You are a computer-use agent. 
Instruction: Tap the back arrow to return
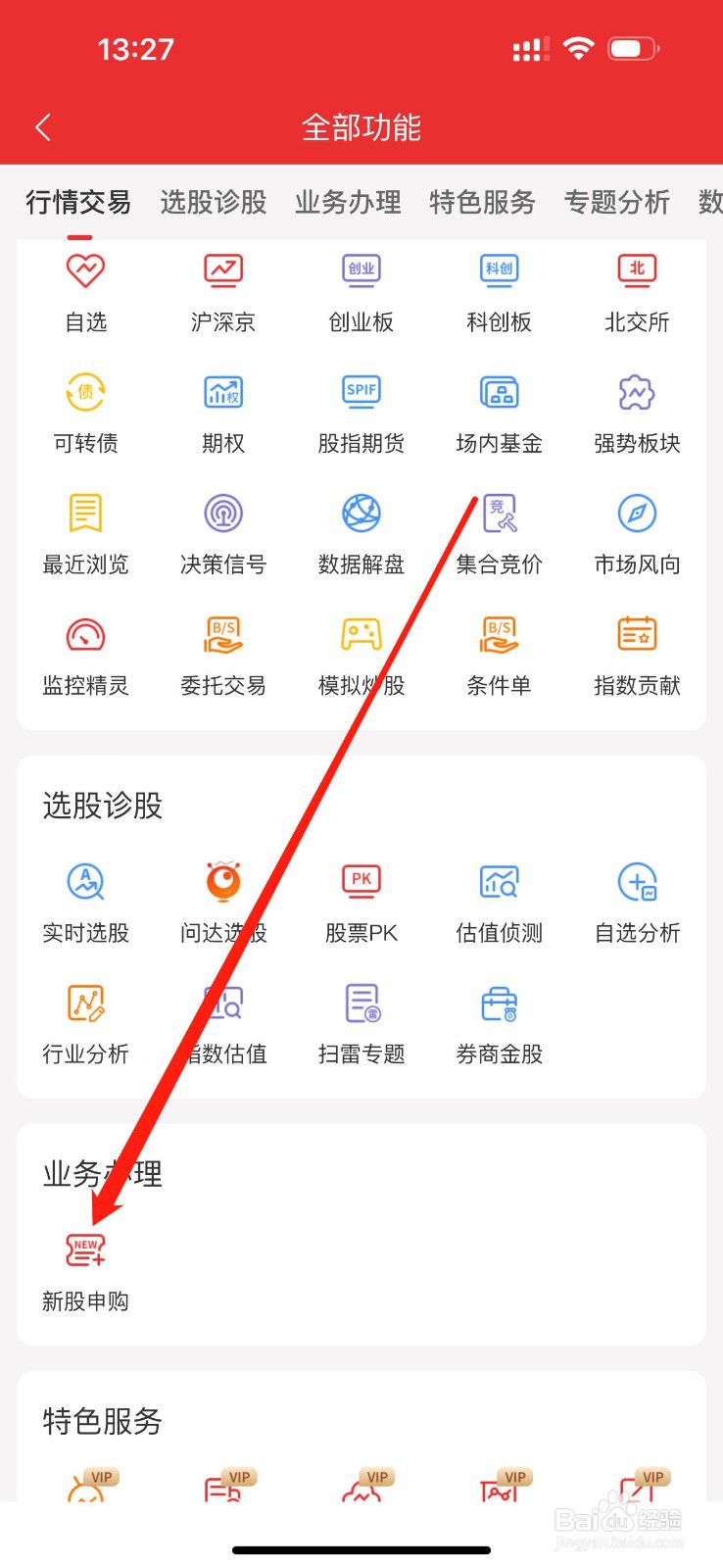coord(42,126)
